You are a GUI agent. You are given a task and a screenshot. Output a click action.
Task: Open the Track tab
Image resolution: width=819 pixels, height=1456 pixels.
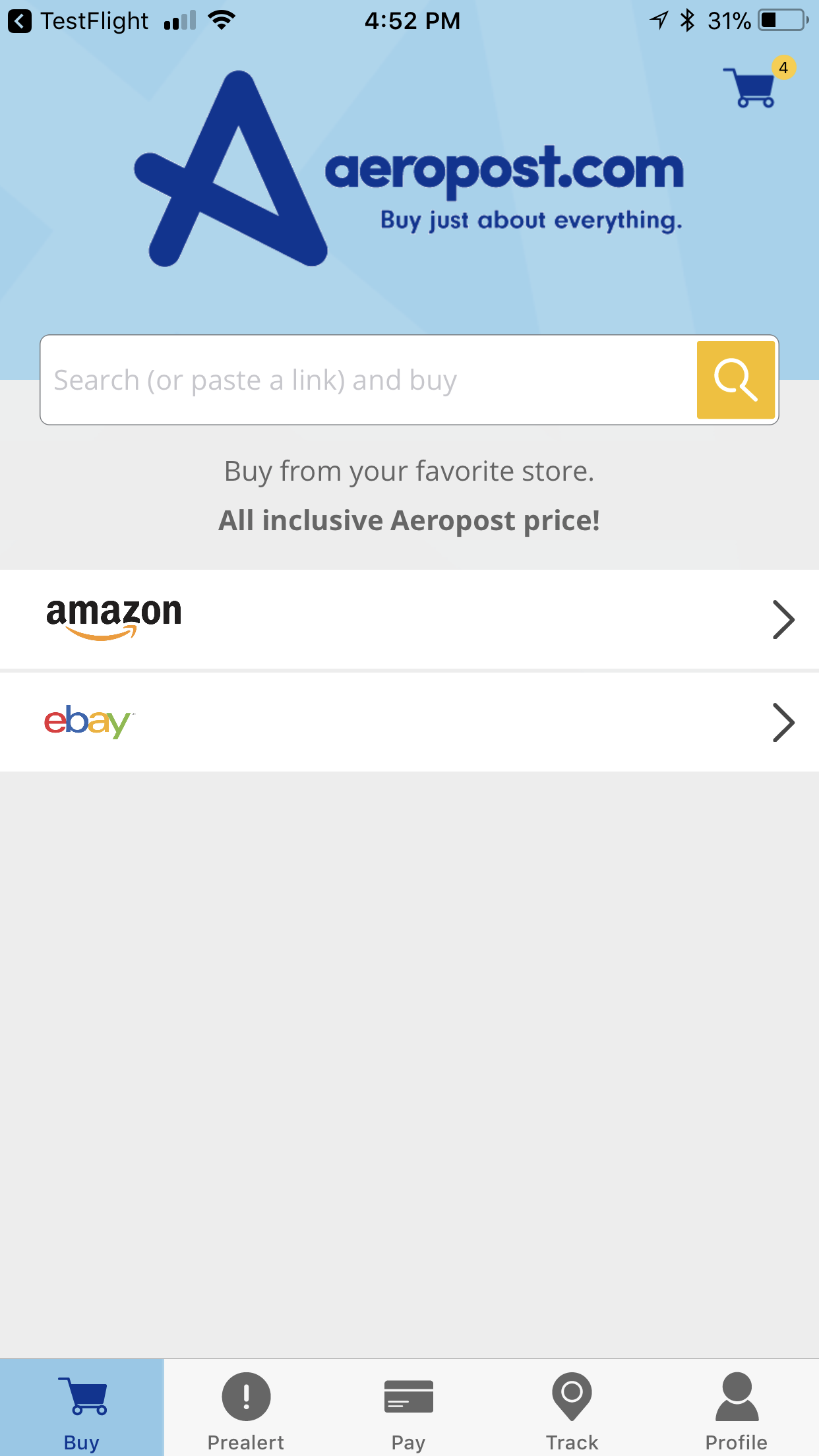(572, 1407)
